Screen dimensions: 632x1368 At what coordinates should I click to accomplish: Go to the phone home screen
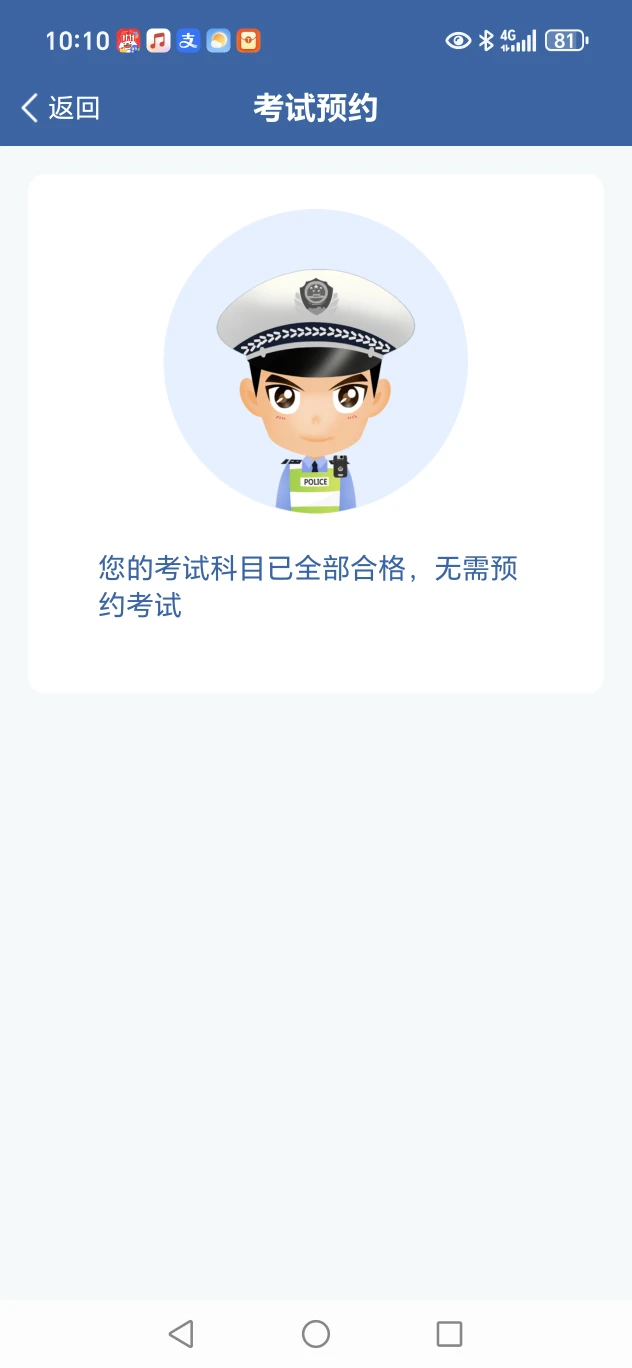(x=316, y=1333)
